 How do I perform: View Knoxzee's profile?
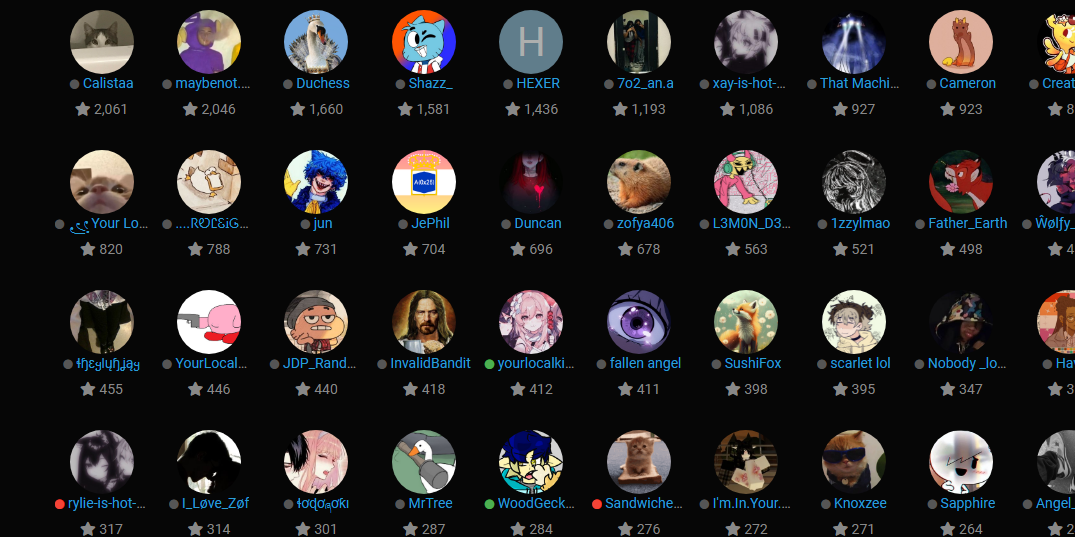tap(854, 463)
